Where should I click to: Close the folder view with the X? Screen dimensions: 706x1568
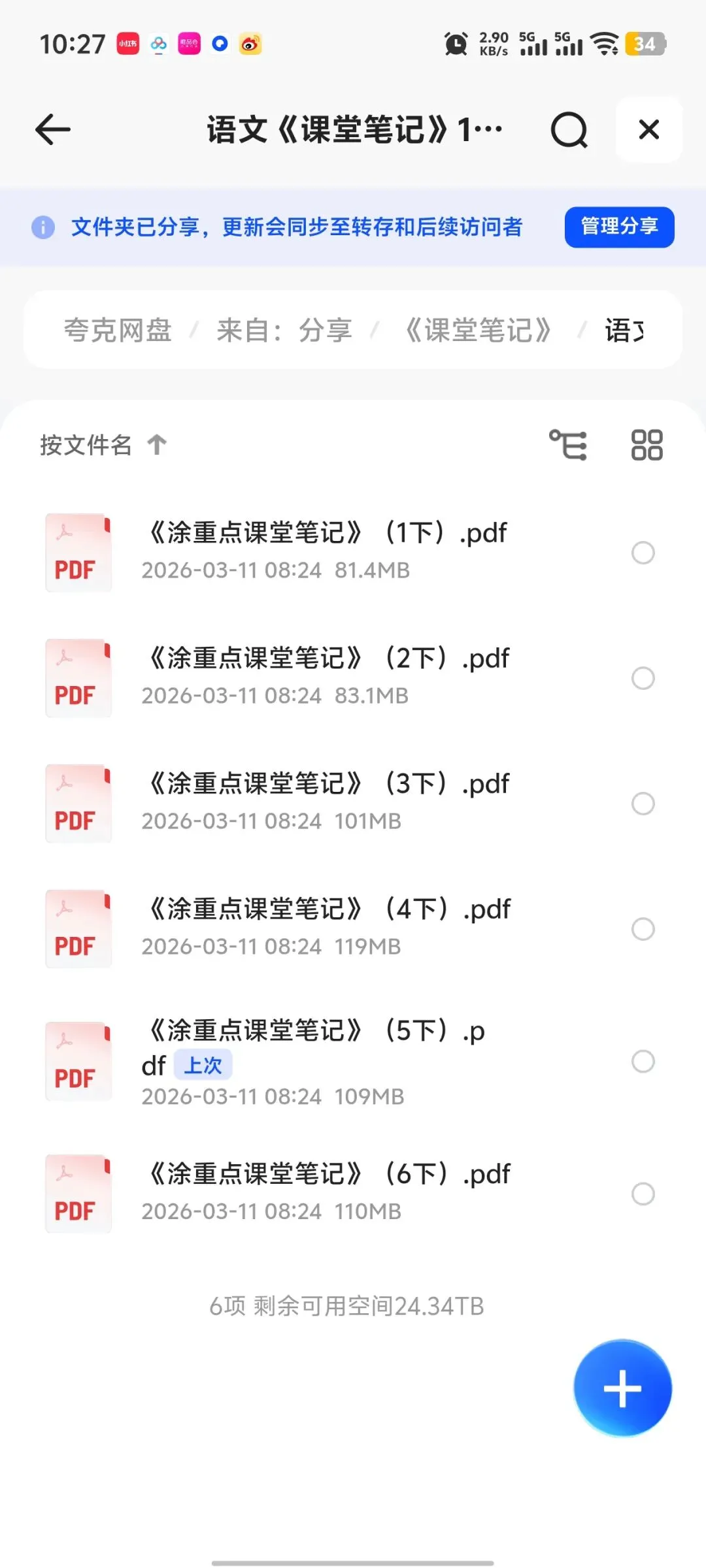[x=648, y=129]
